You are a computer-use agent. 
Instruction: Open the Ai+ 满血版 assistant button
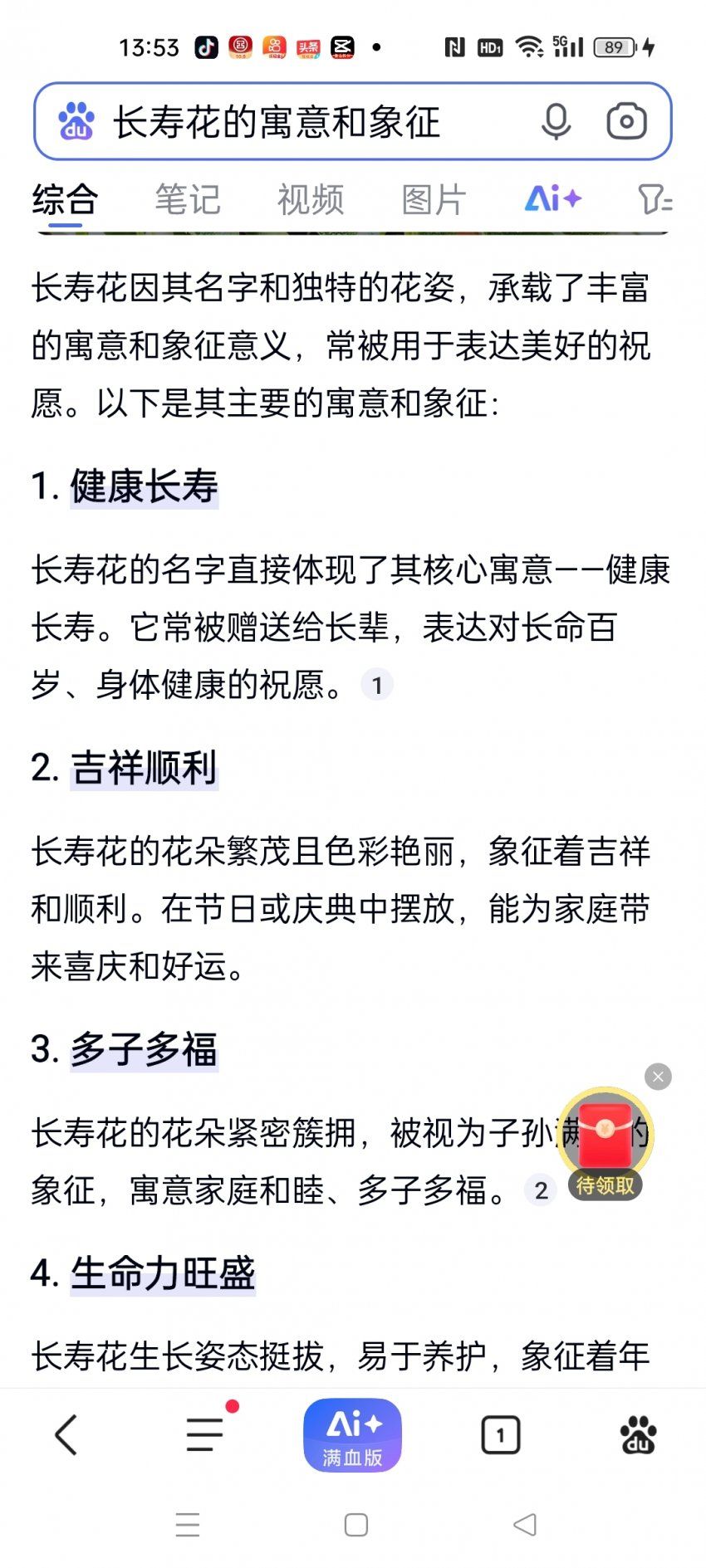click(352, 1435)
